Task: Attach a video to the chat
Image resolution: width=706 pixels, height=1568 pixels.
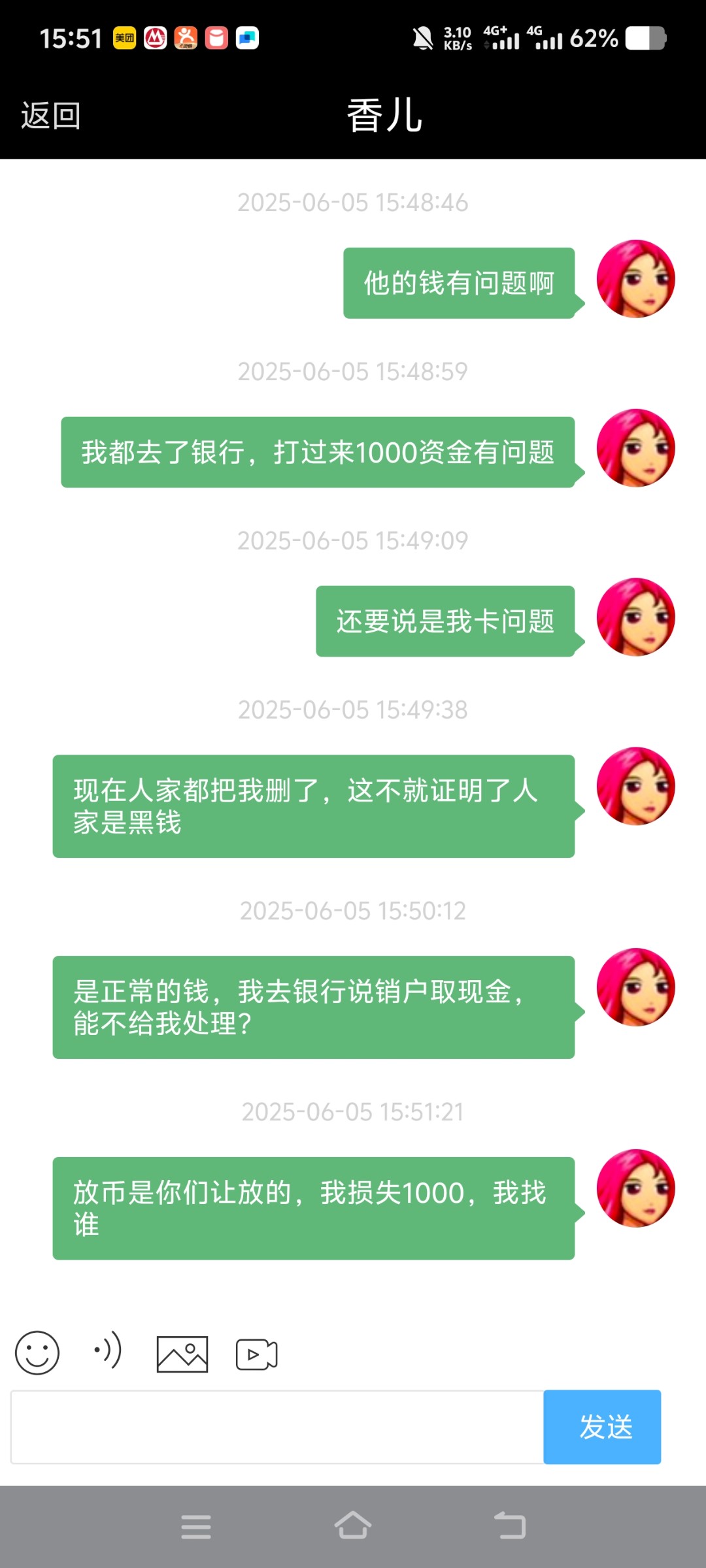Action: pos(256,1354)
